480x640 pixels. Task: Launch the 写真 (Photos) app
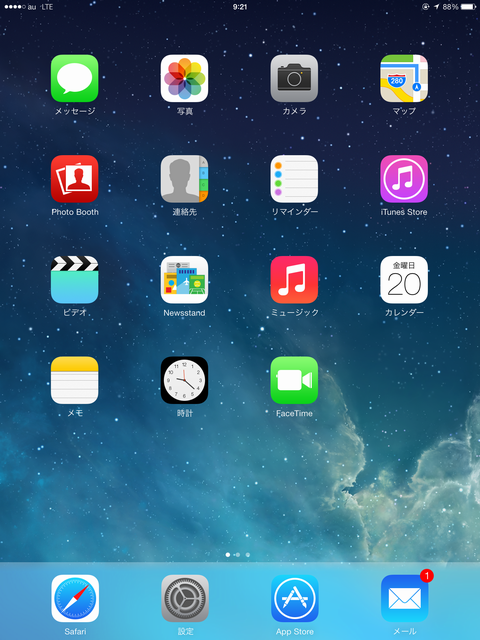tap(184, 78)
